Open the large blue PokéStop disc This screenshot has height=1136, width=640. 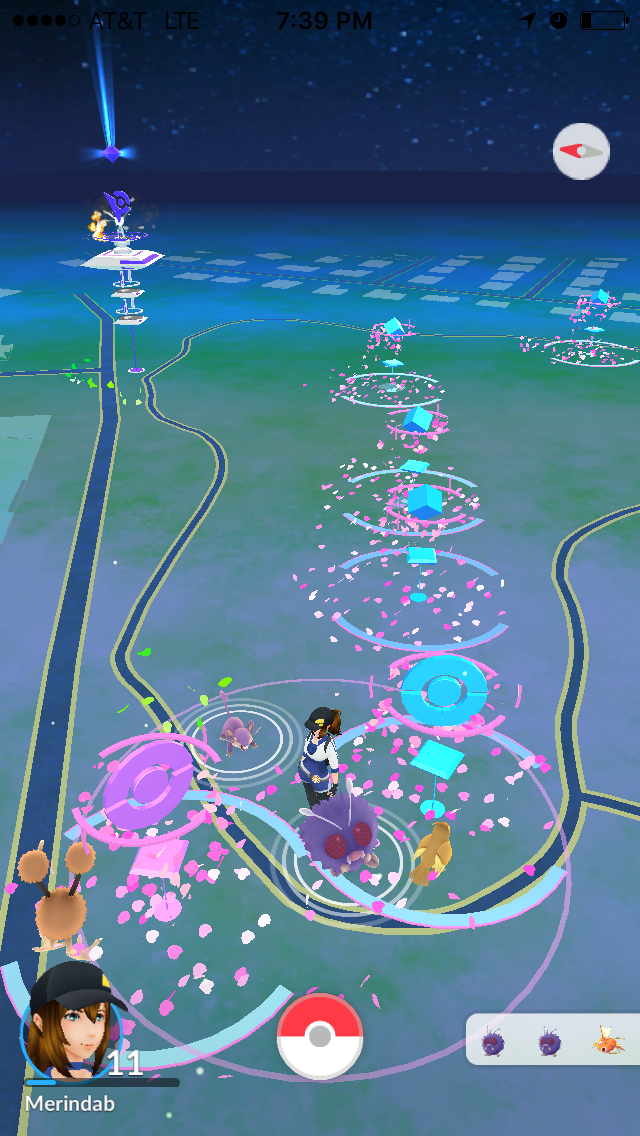pyautogui.click(x=444, y=690)
